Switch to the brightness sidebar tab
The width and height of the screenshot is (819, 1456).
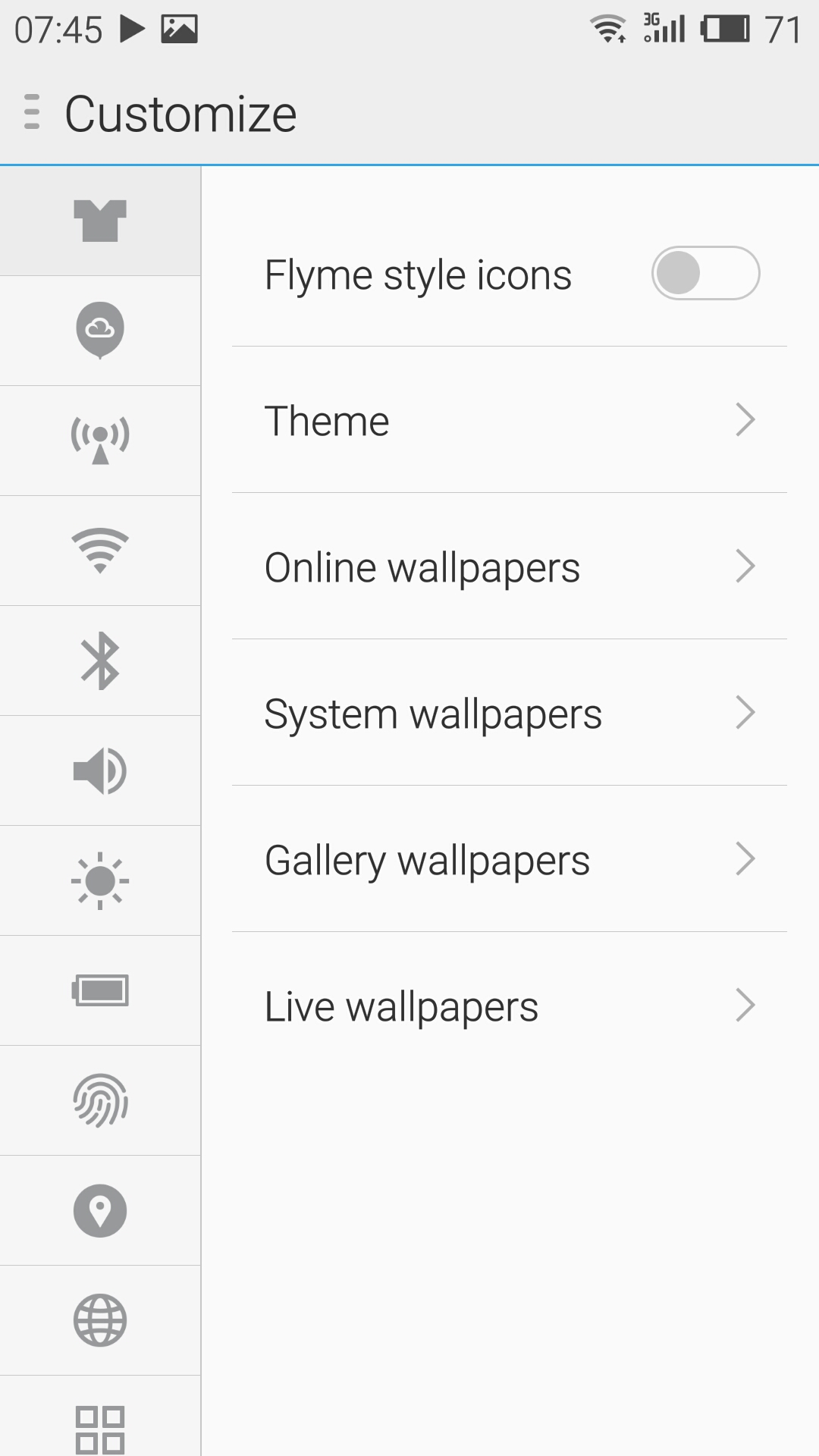(100, 880)
